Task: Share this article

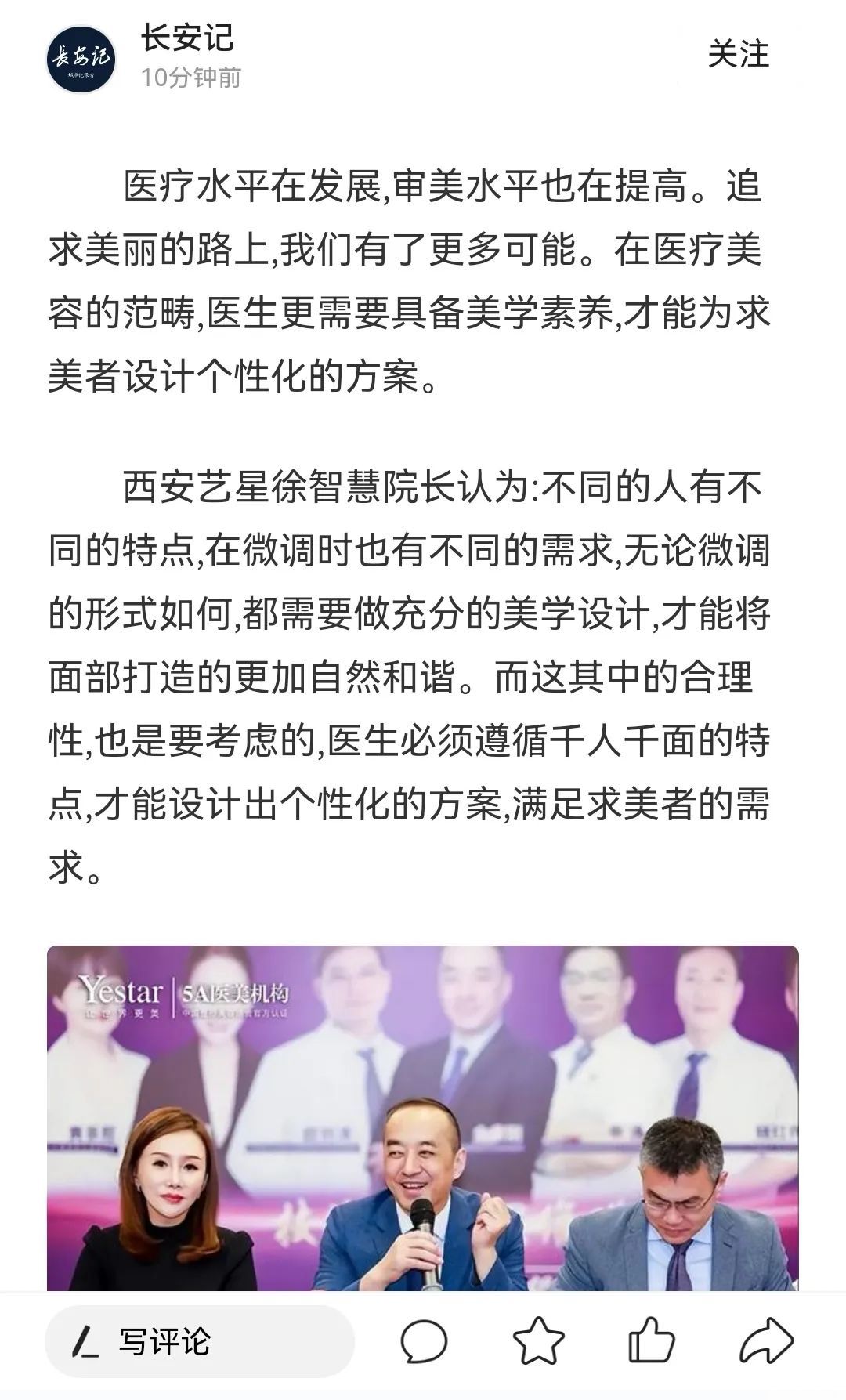Action: 766,1341
